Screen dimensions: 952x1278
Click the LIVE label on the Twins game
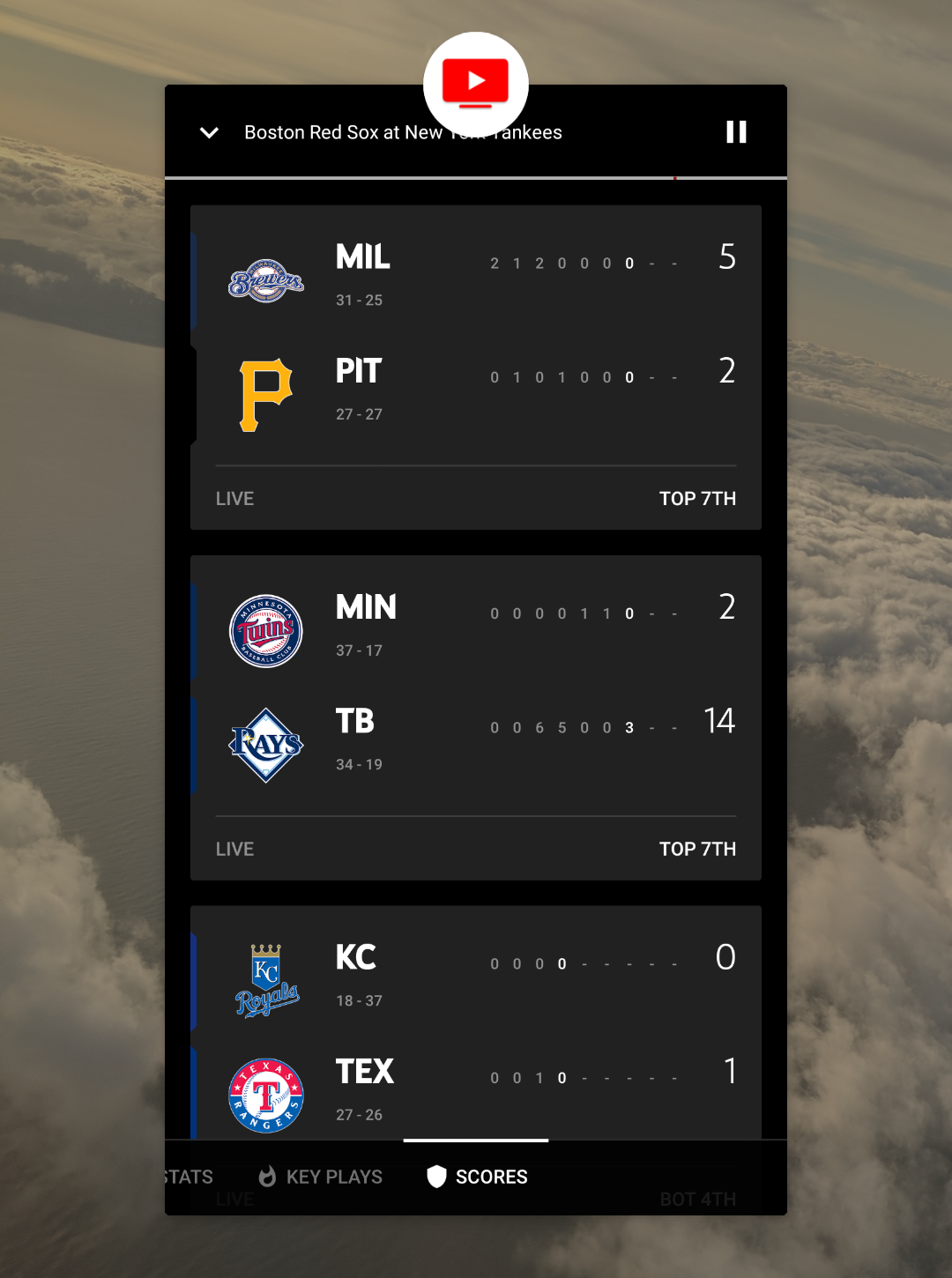(234, 848)
